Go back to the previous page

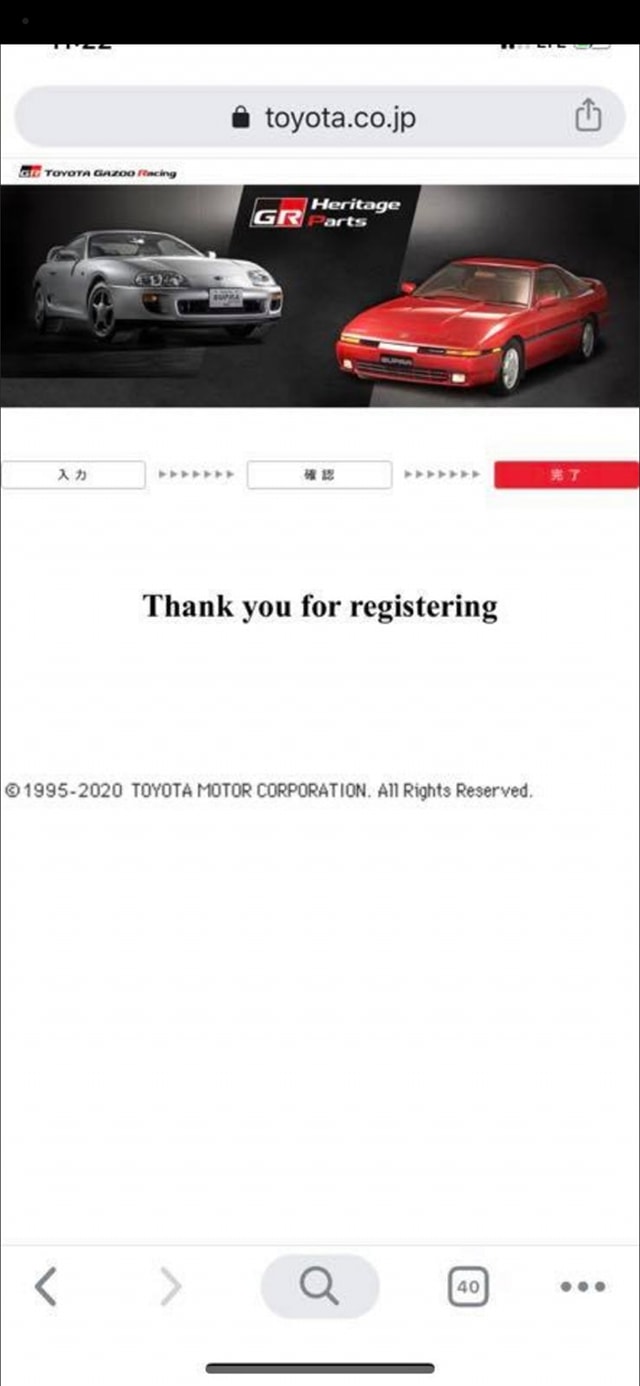coord(46,1286)
